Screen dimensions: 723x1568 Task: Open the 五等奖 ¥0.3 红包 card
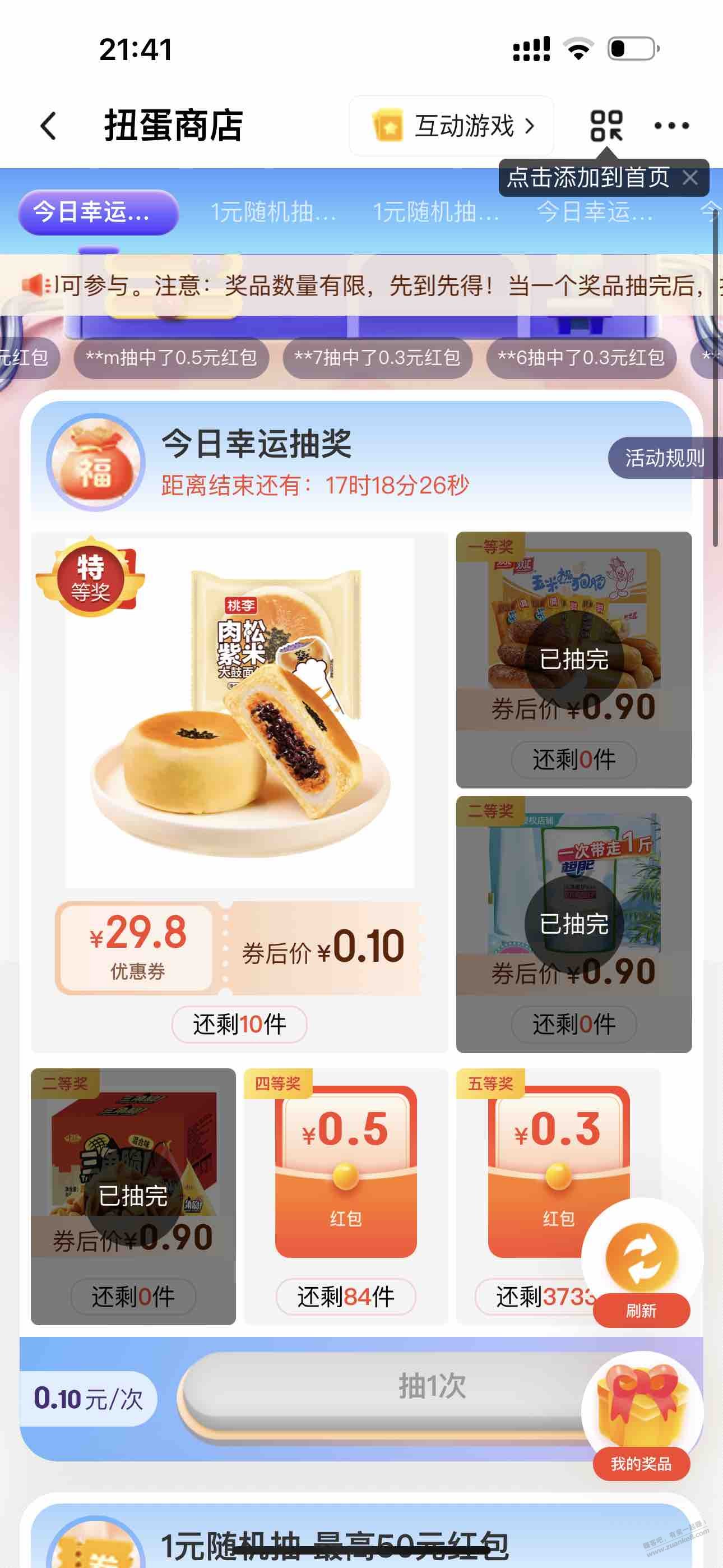(x=536, y=1175)
